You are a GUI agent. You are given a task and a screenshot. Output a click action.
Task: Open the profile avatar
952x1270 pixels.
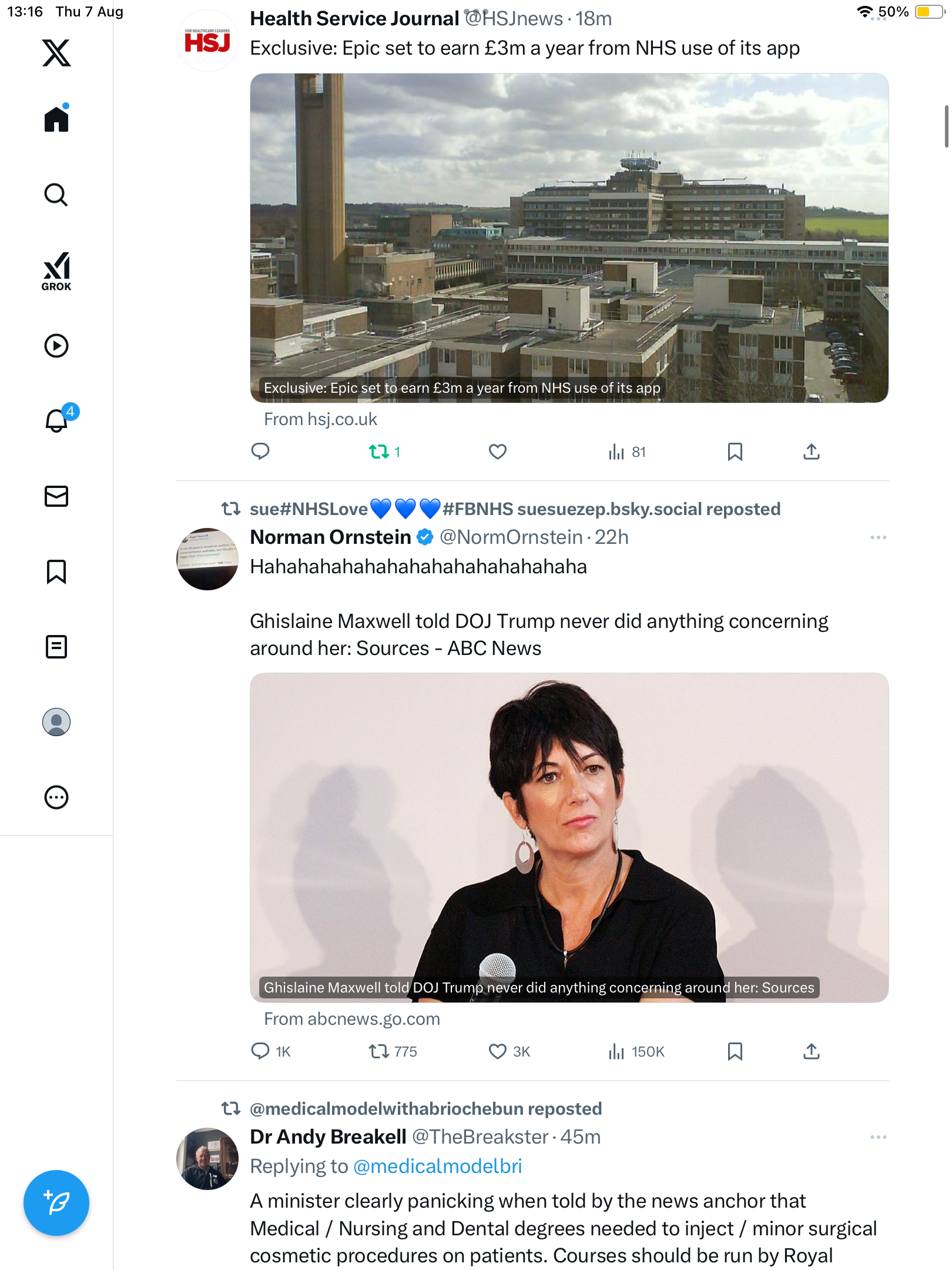(x=56, y=722)
